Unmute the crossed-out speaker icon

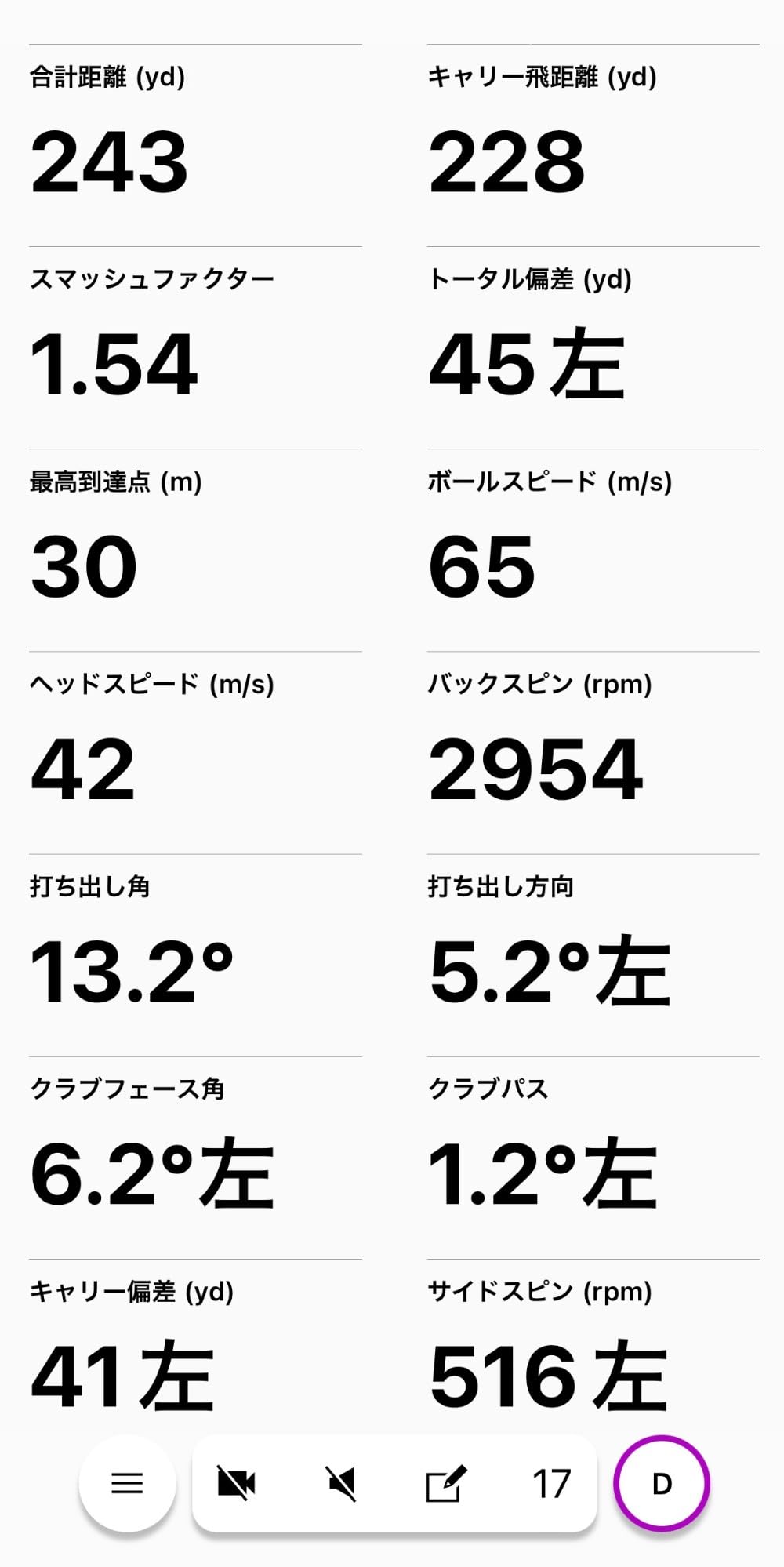pyautogui.click(x=340, y=1481)
